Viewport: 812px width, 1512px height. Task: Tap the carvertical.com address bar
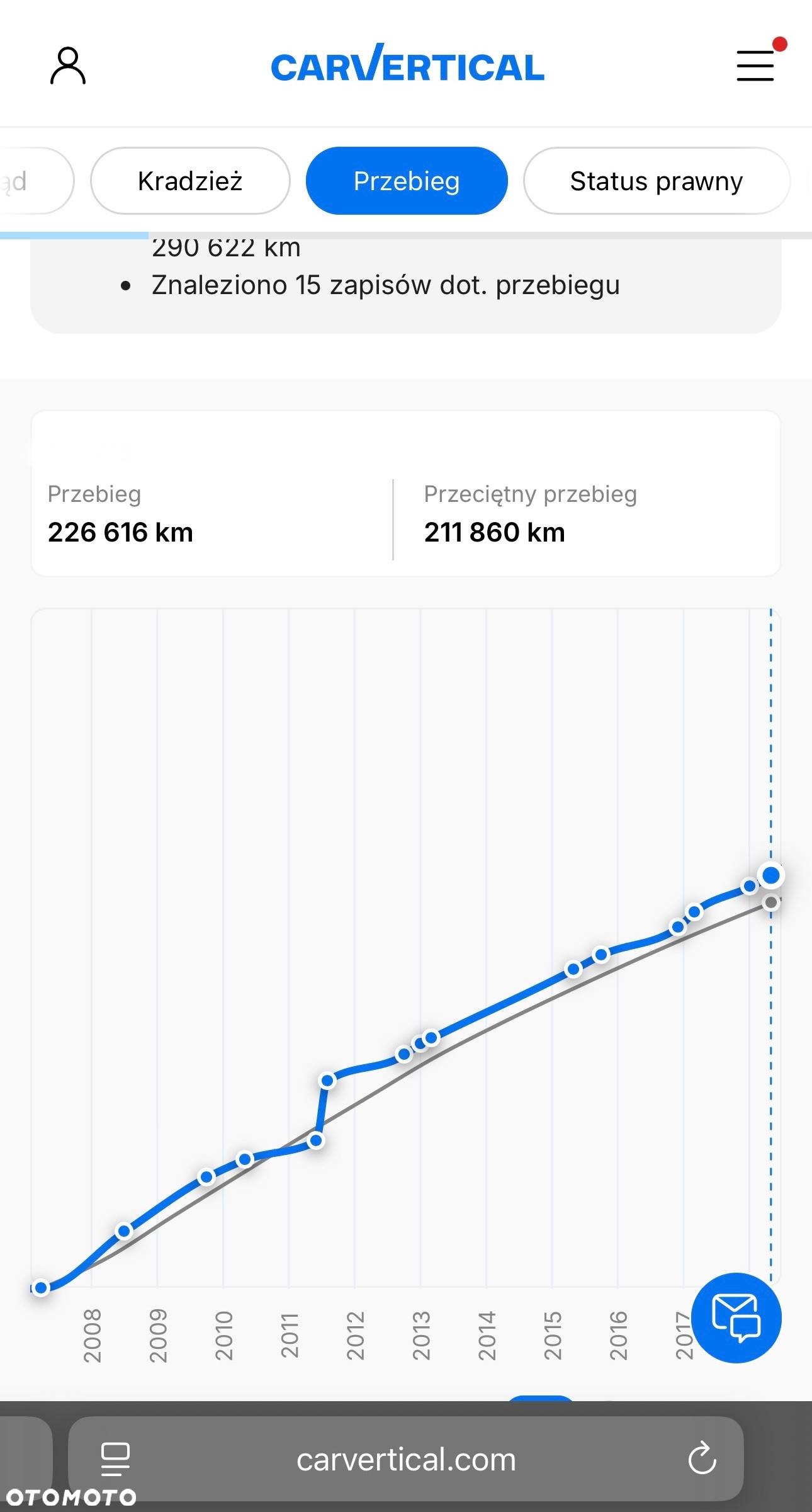[406, 1459]
